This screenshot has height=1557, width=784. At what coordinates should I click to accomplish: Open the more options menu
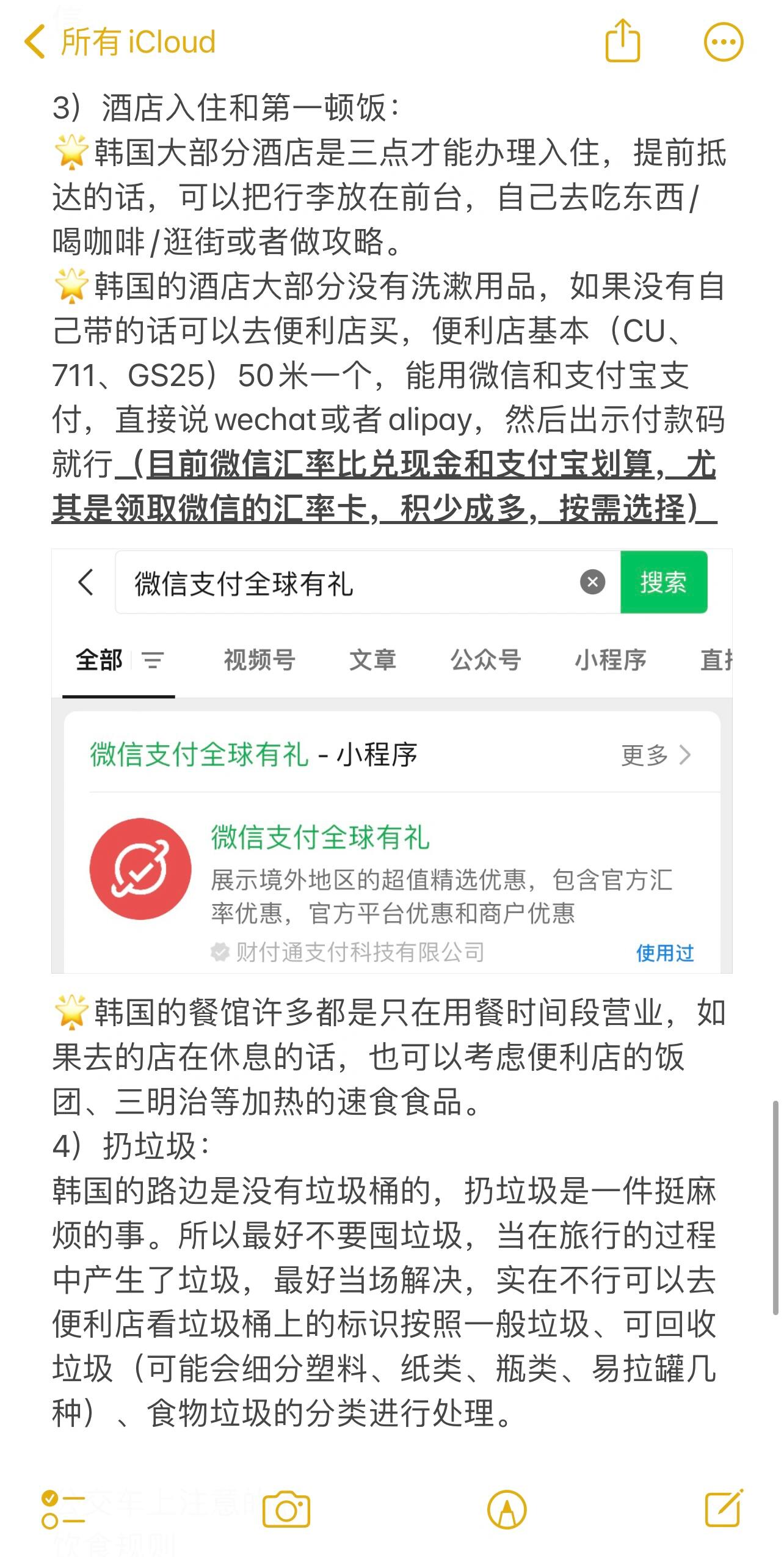pyautogui.click(x=724, y=42)
